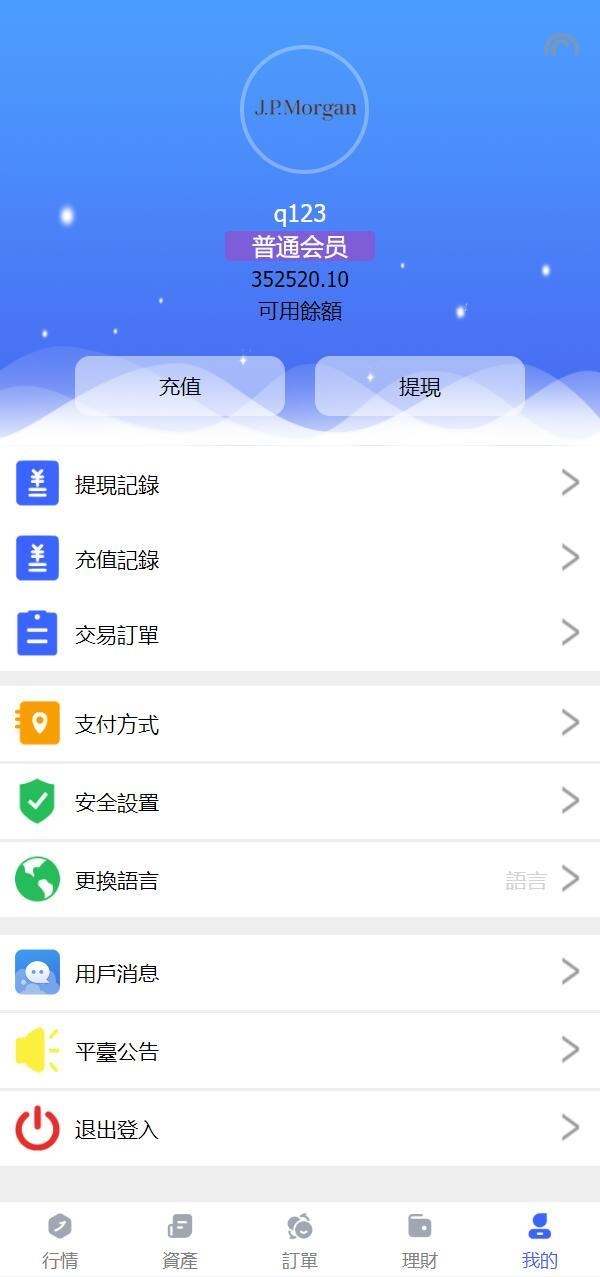Go to 安全設置 security settings

[300, 802]
